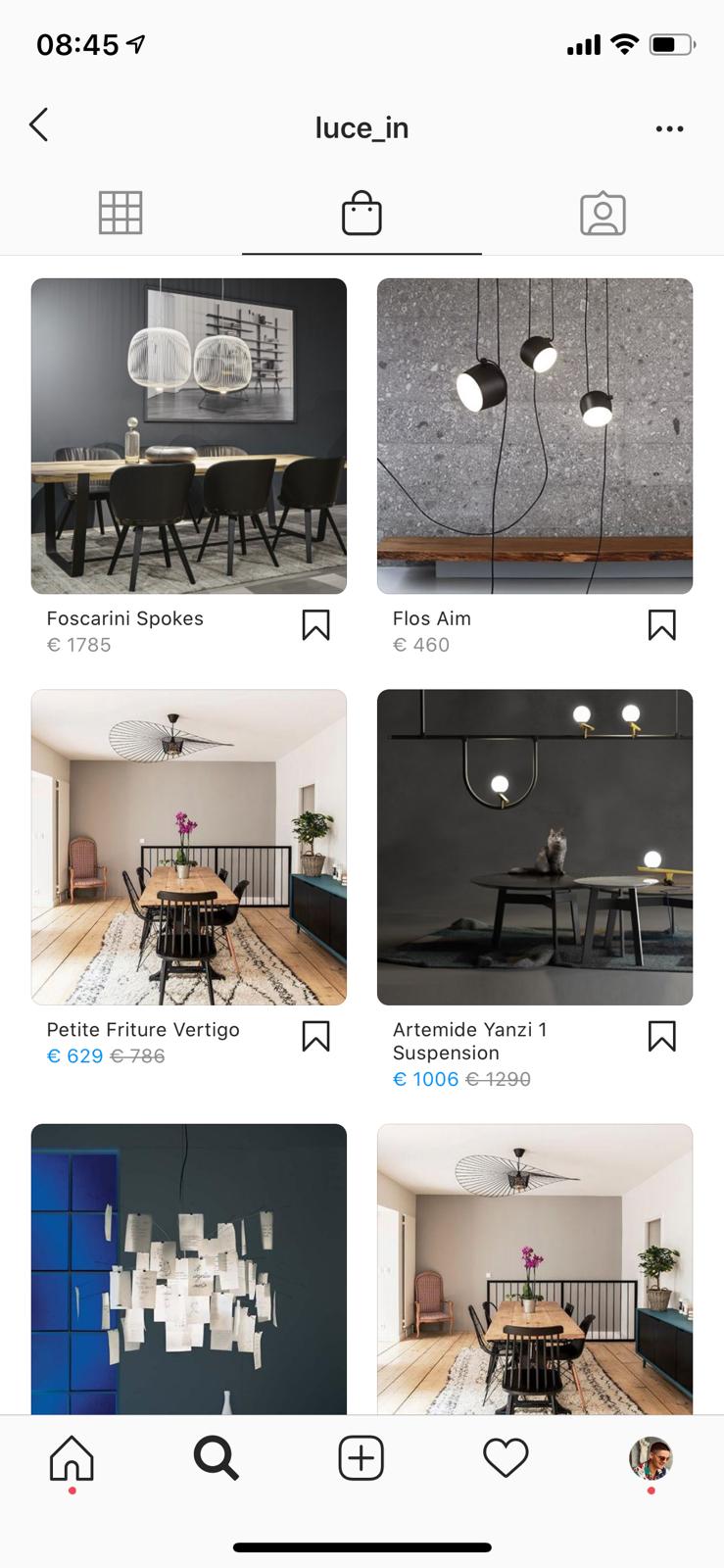Open your own profile via avatar
This screenshot has width=724, height=1568.
click(x=652, y=1458)
